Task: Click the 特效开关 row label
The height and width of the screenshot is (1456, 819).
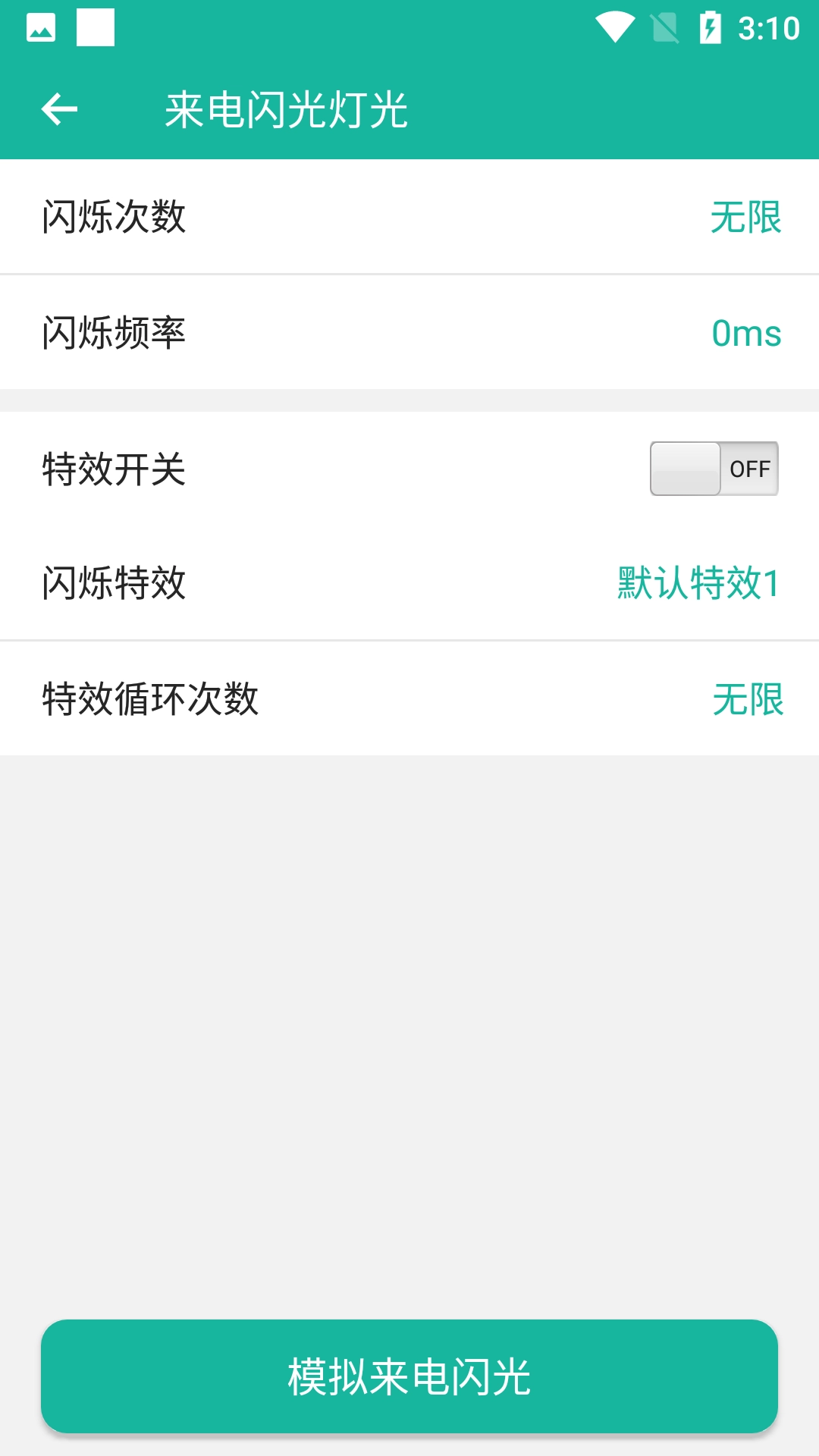Action: [114, 468]
